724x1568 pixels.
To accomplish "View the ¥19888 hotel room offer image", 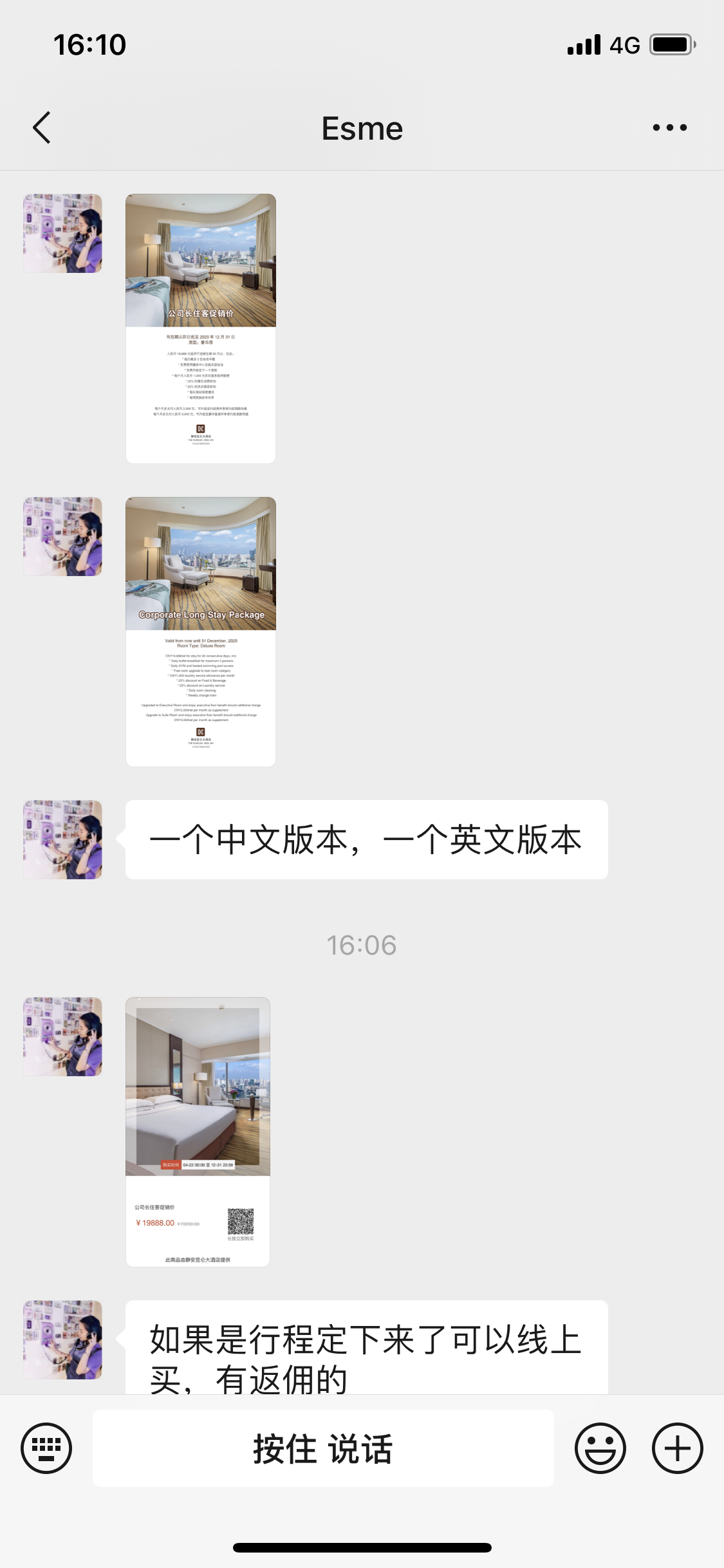I will [x=198, y=1132].
